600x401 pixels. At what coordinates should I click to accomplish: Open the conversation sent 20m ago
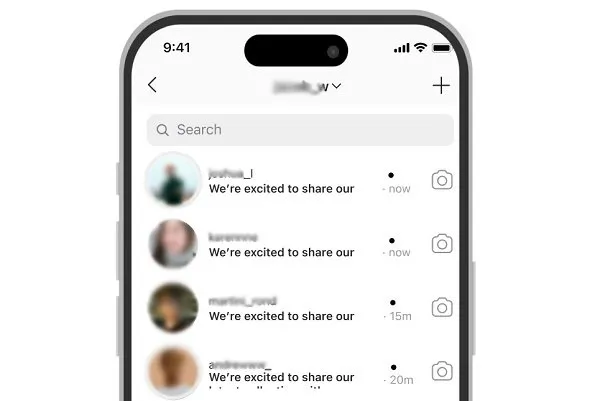[x=281, y=371]
